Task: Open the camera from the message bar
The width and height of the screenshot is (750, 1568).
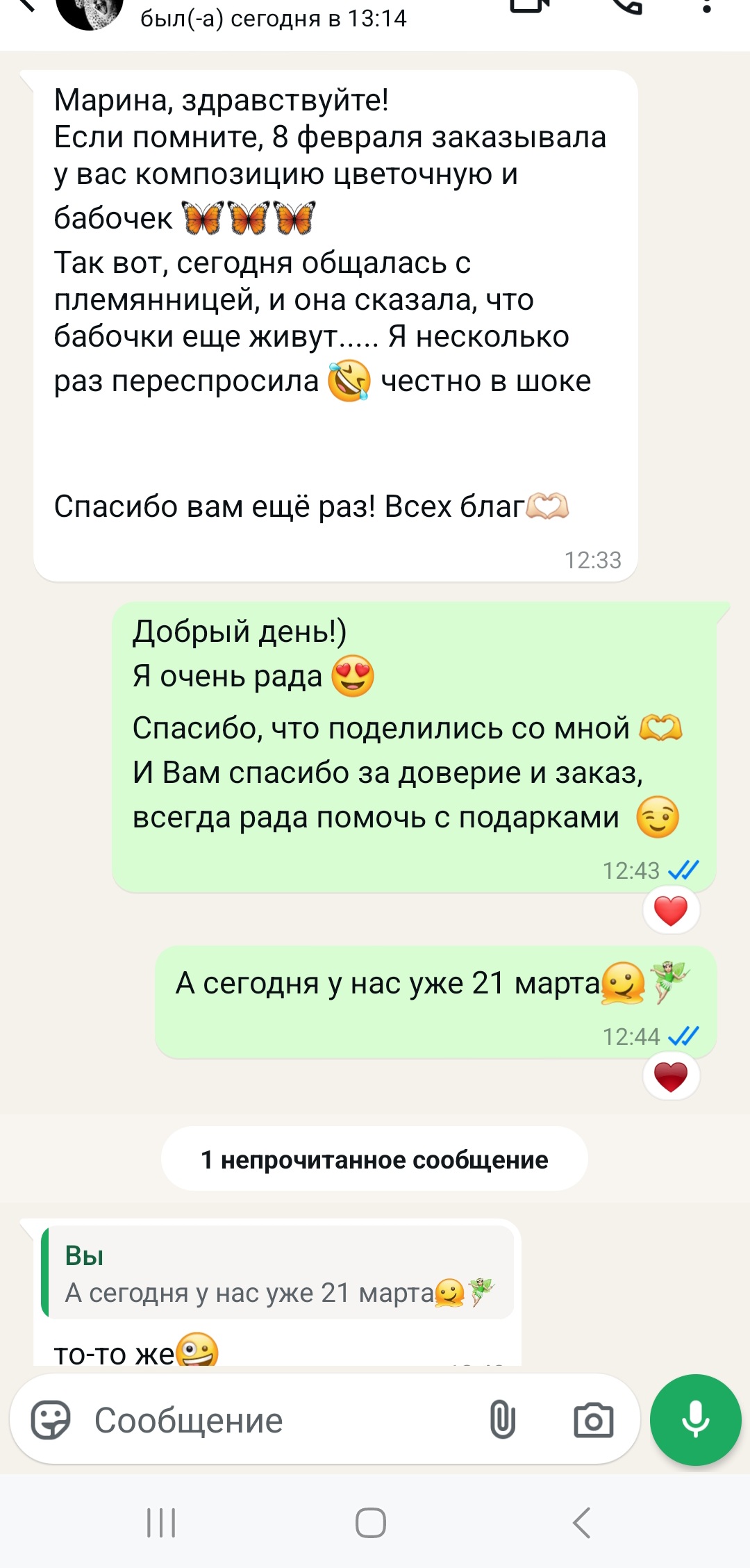Action: tap(594, 1420)
